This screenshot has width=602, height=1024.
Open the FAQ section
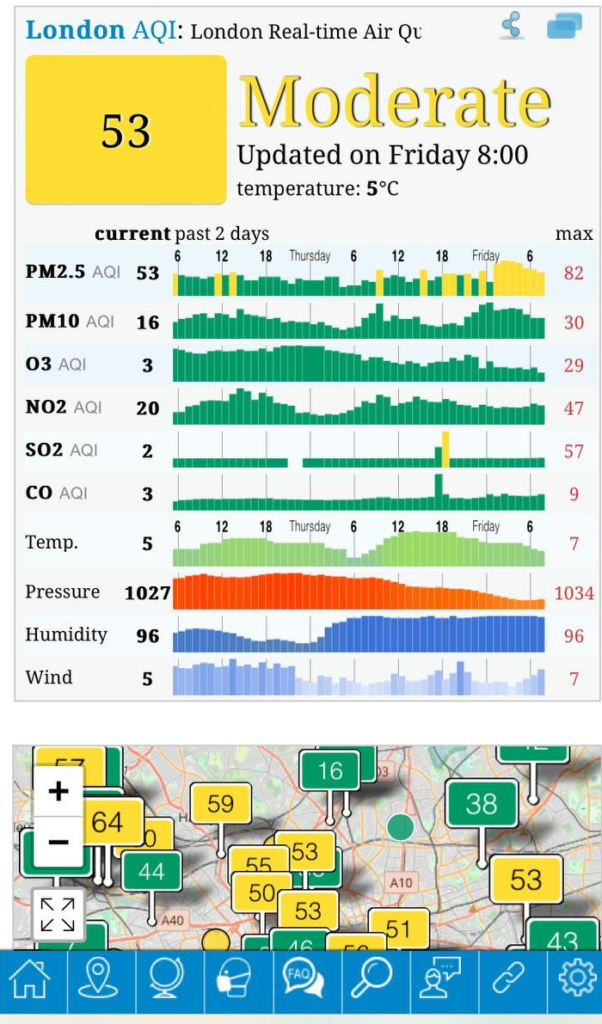pyautogui.click(x=304, y=981)
